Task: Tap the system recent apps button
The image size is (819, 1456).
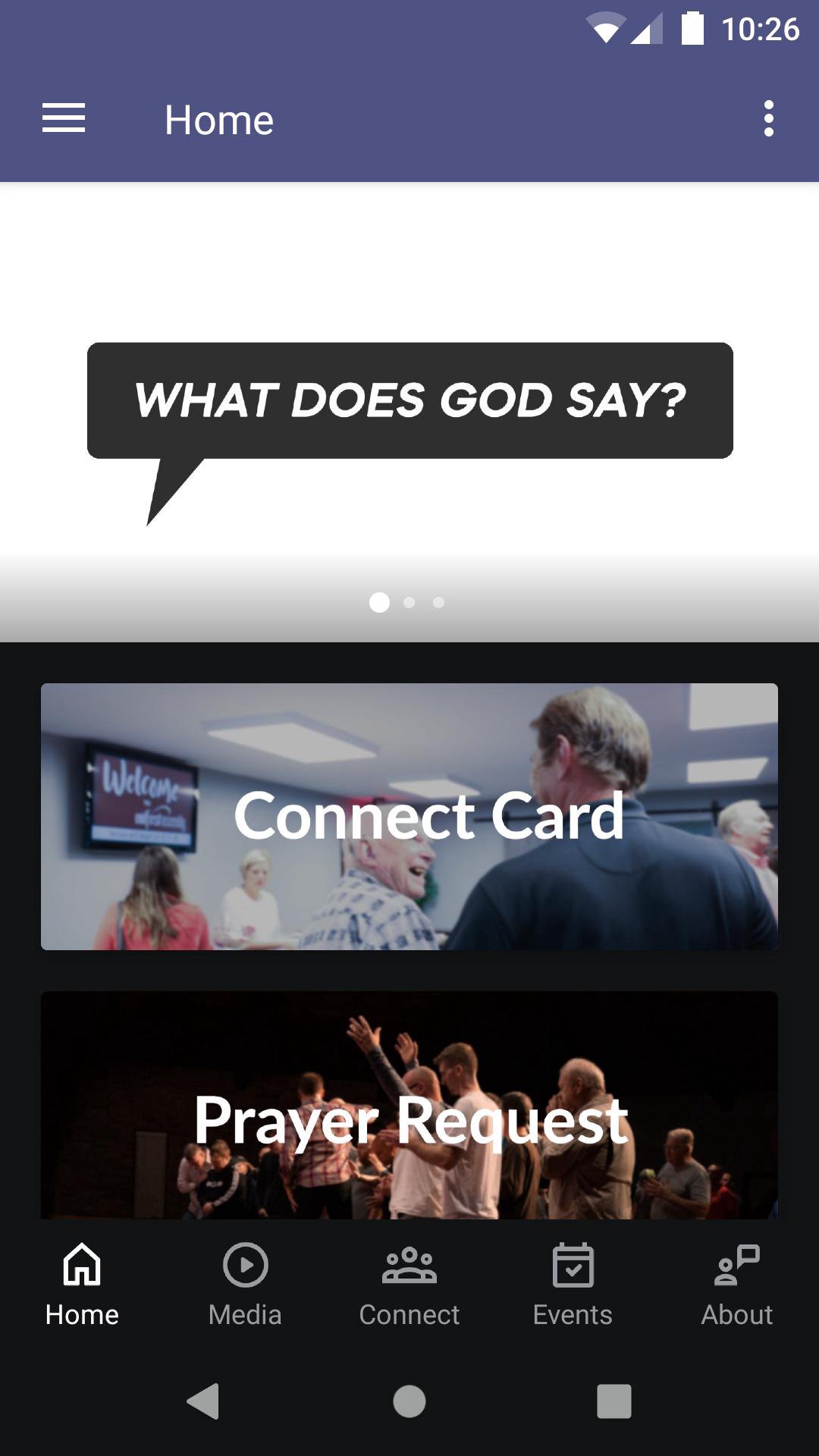Action: click(613, 1401)
